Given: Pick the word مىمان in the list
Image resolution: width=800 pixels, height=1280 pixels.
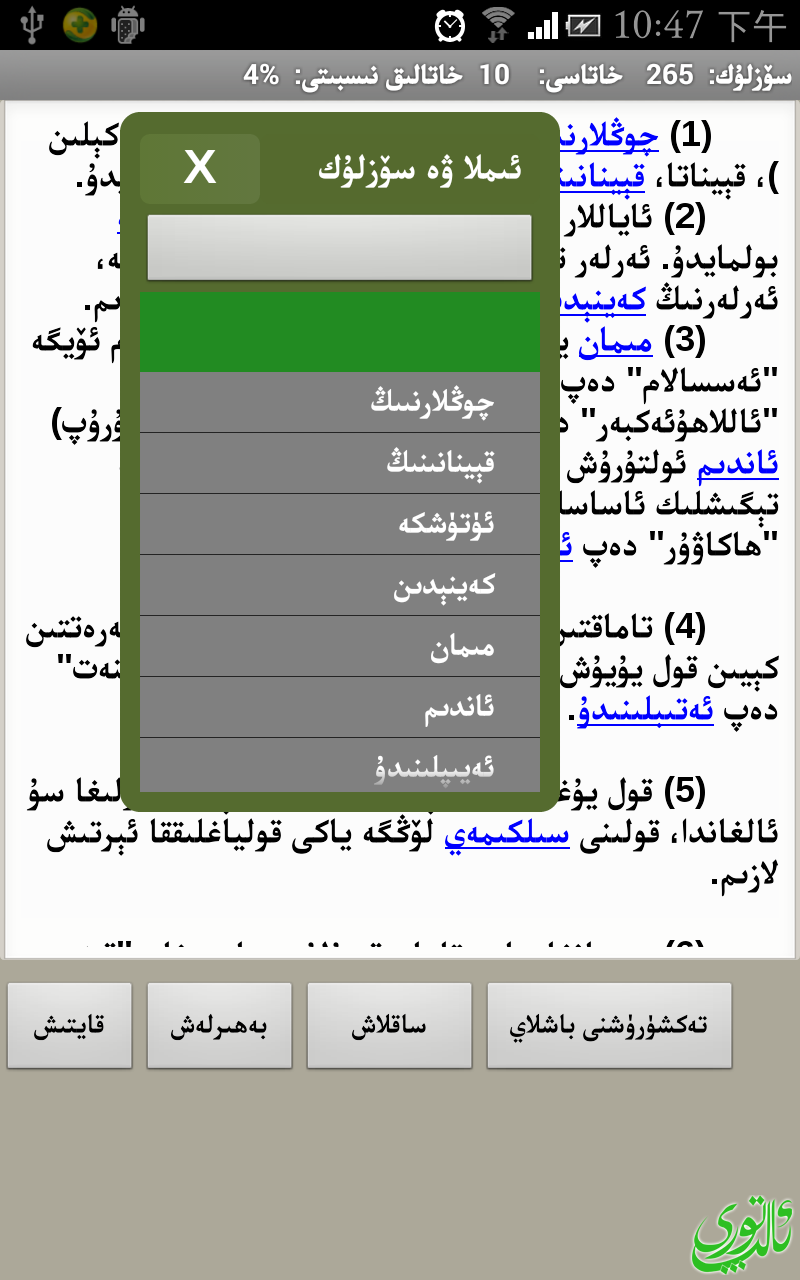Looking at the screenshot, I should (x=339, y=647).
